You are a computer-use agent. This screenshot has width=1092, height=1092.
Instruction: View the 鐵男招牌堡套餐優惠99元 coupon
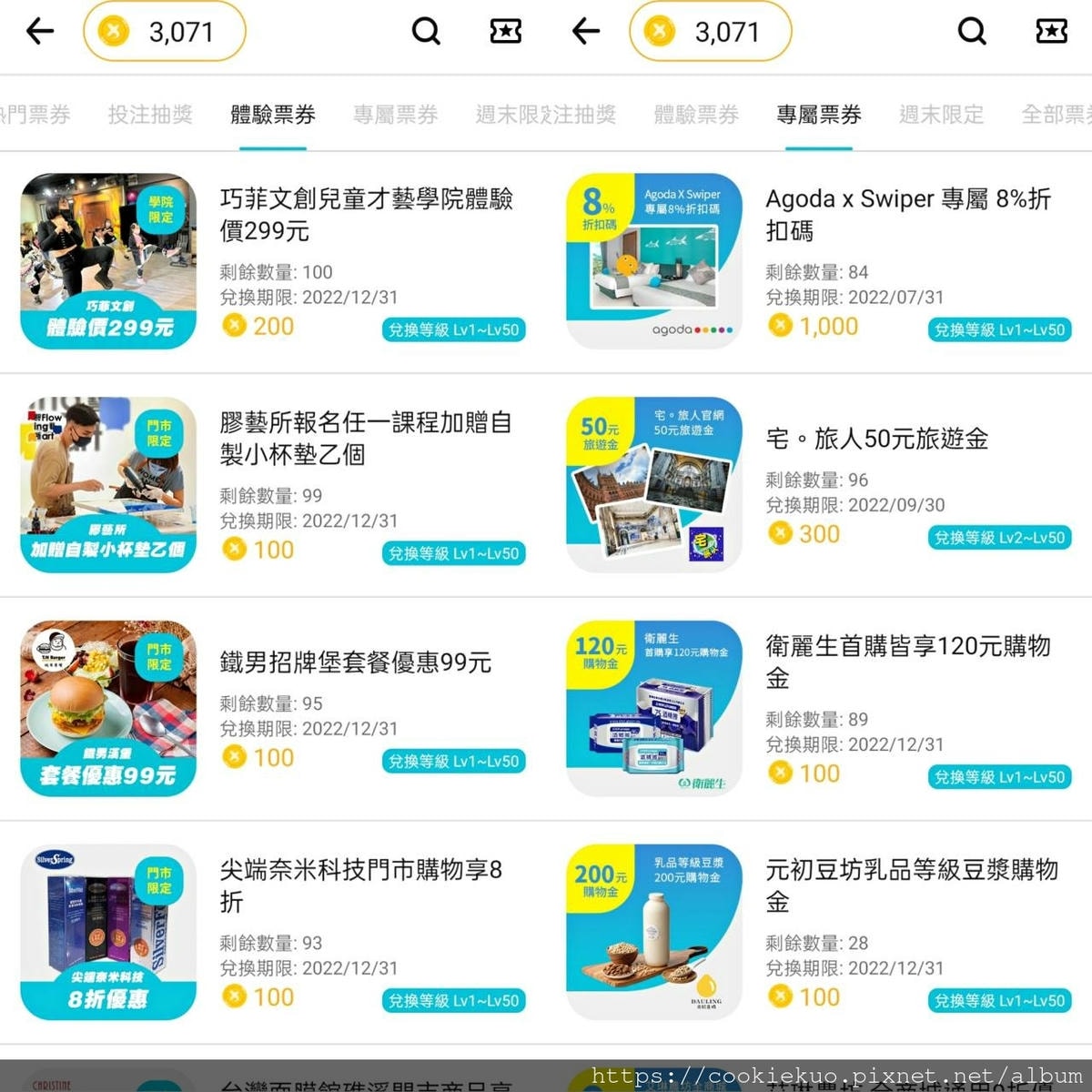pyautogui.click(x=355, y=662)
